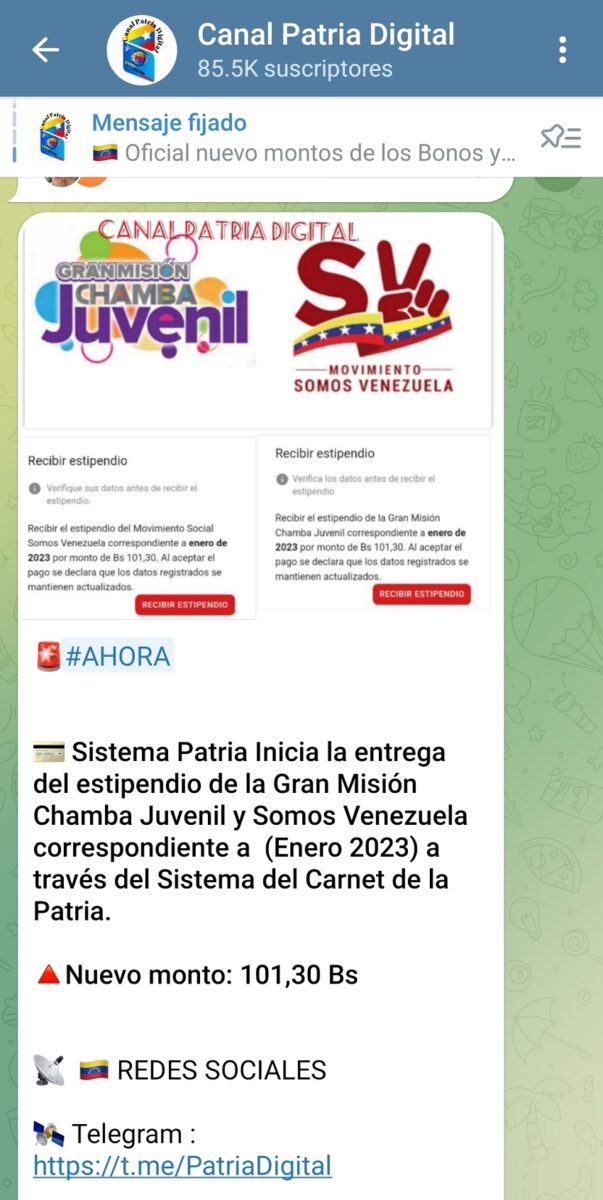Open Canal Patria Digital channel info

(325, 49)
